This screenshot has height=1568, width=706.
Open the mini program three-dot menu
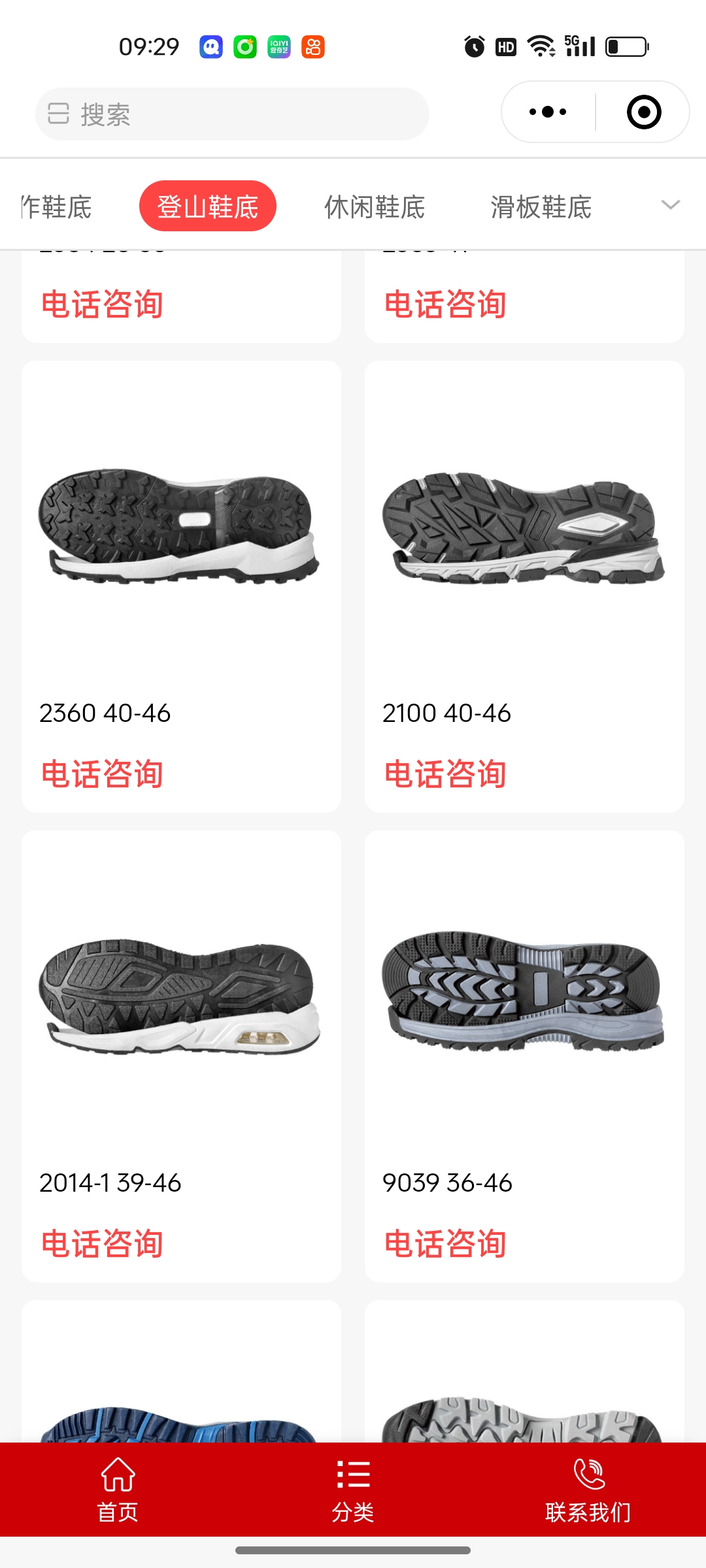[x=548, y=112]
